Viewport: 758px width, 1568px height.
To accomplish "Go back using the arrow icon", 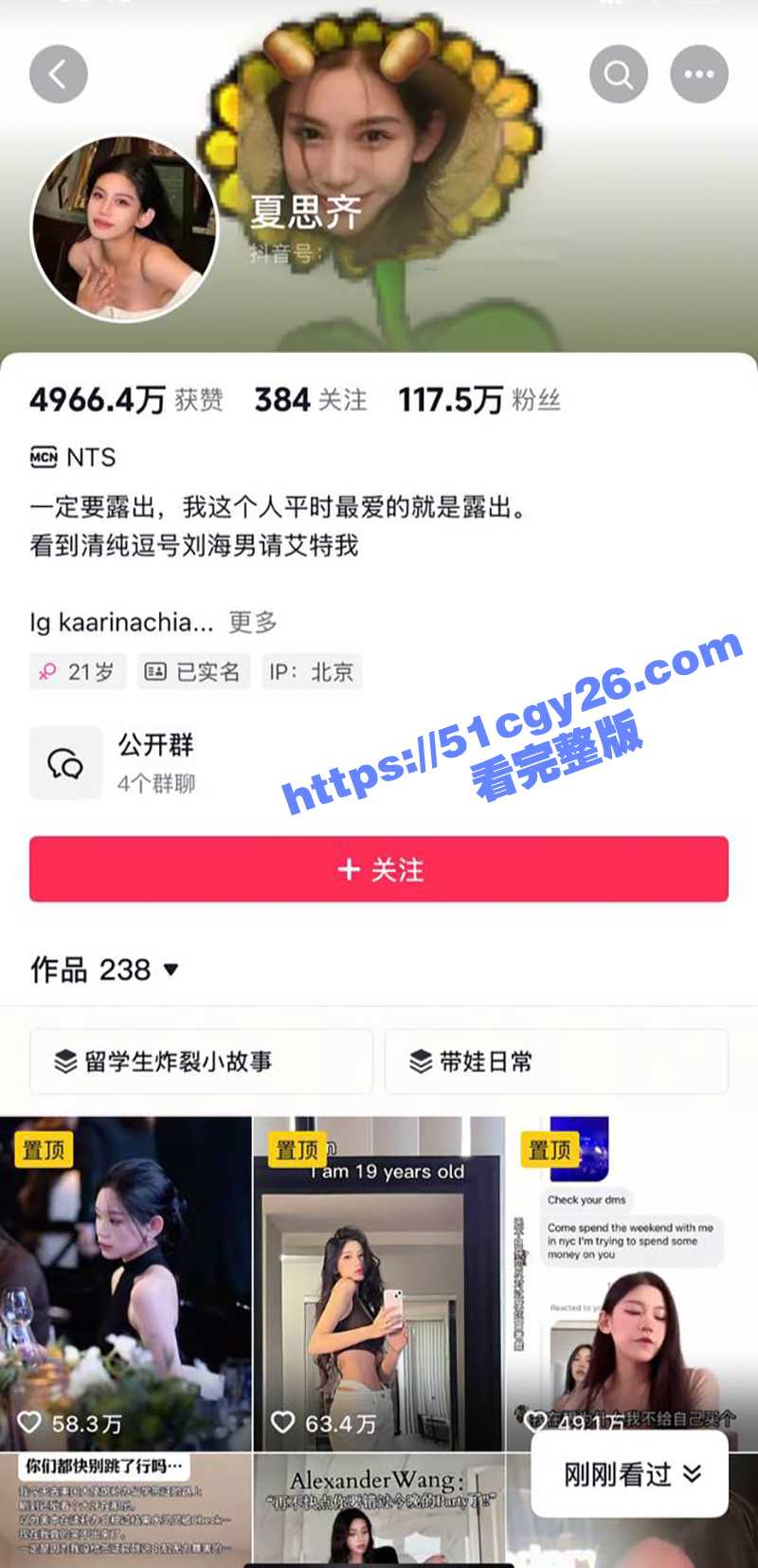I will coord(59,74).
